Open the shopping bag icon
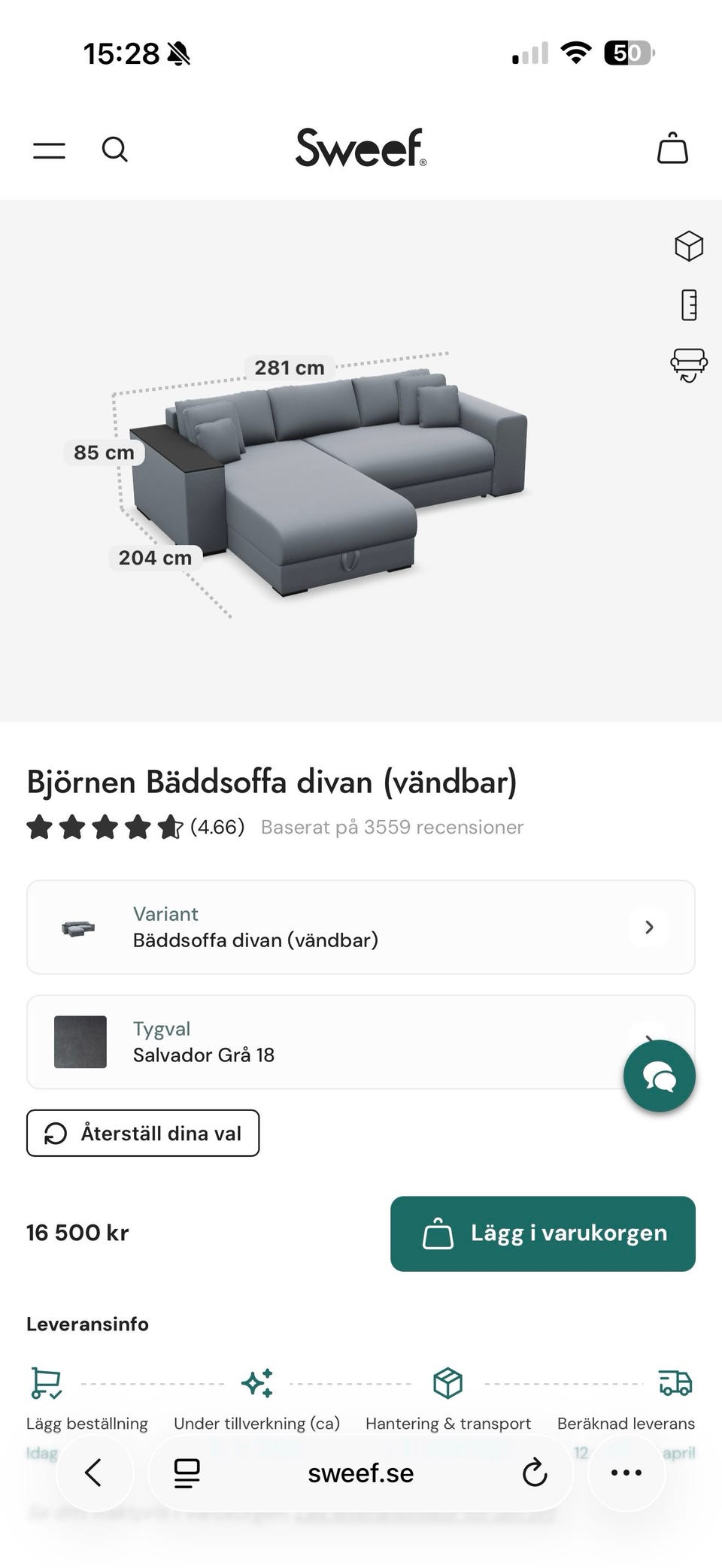Viewport: 722px width, 1568px height. coord(673,149)
